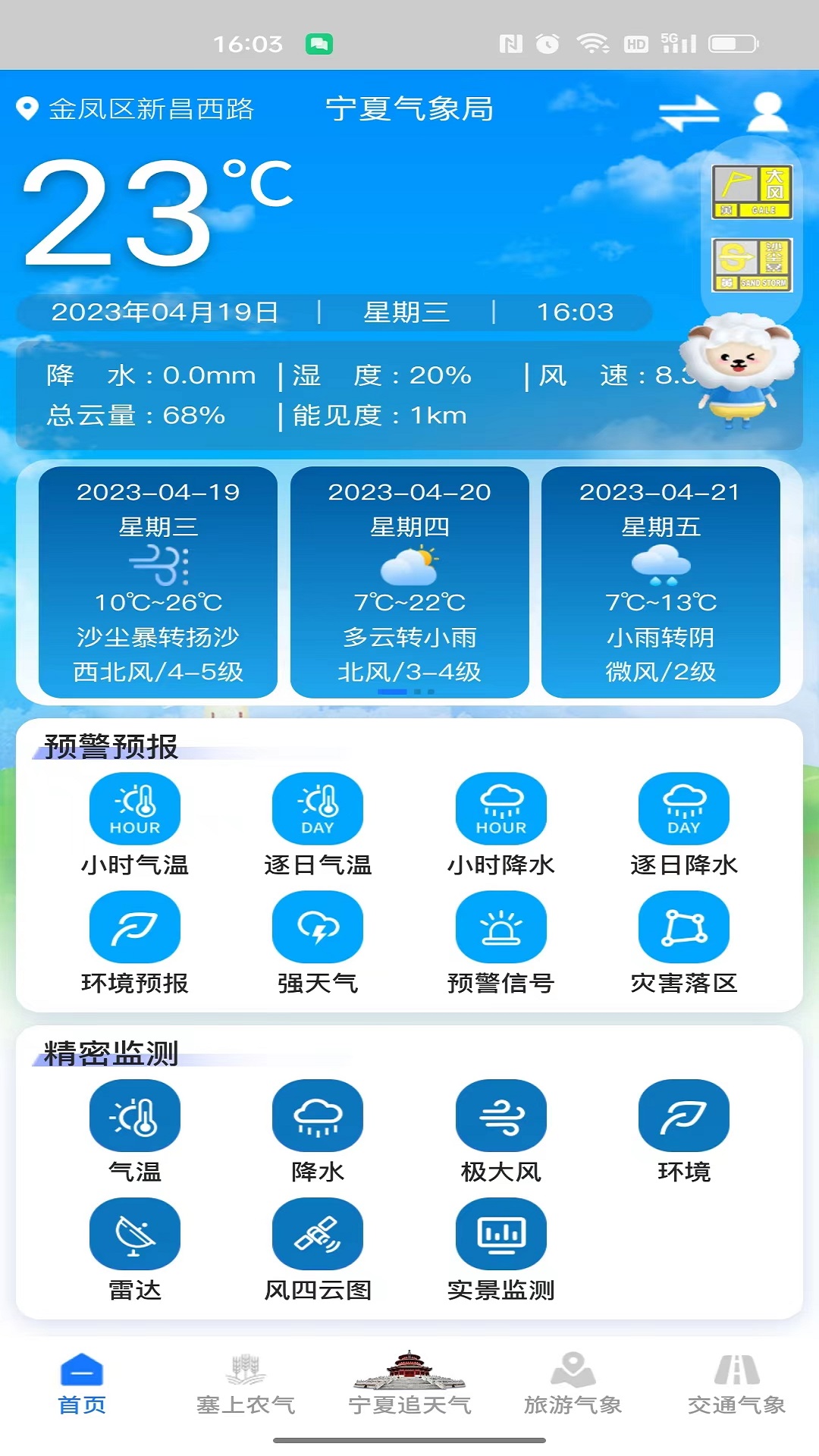The width and height of the screenshot is (819, 1456).
Task: Open the sandstorm warning badge
Action: (752, 265)
